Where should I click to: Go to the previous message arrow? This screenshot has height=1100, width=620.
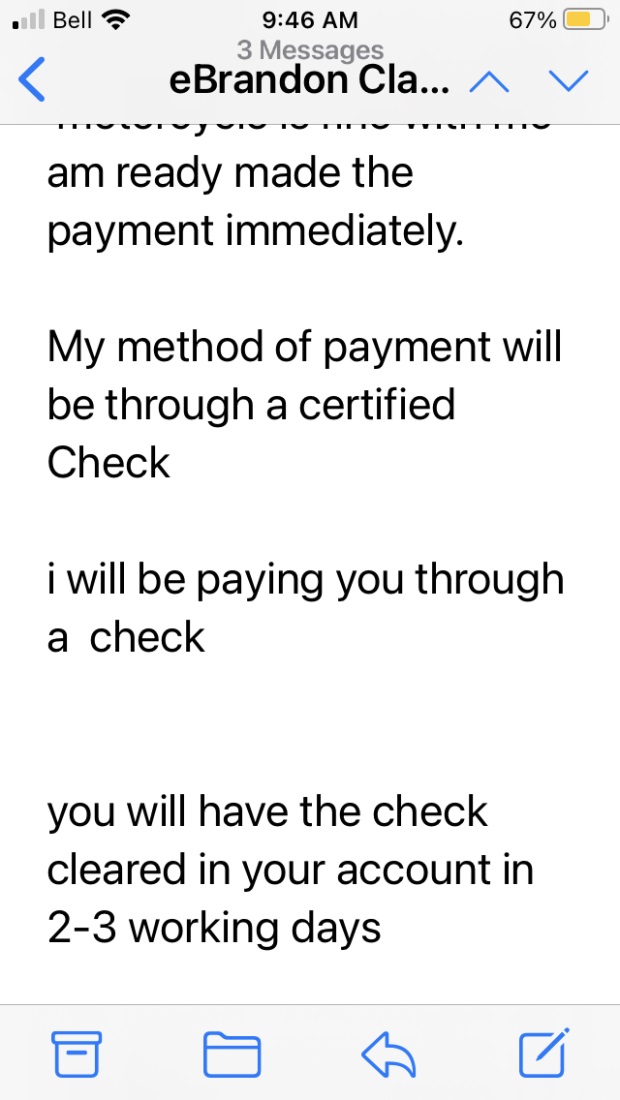click(x=489, y=81)
